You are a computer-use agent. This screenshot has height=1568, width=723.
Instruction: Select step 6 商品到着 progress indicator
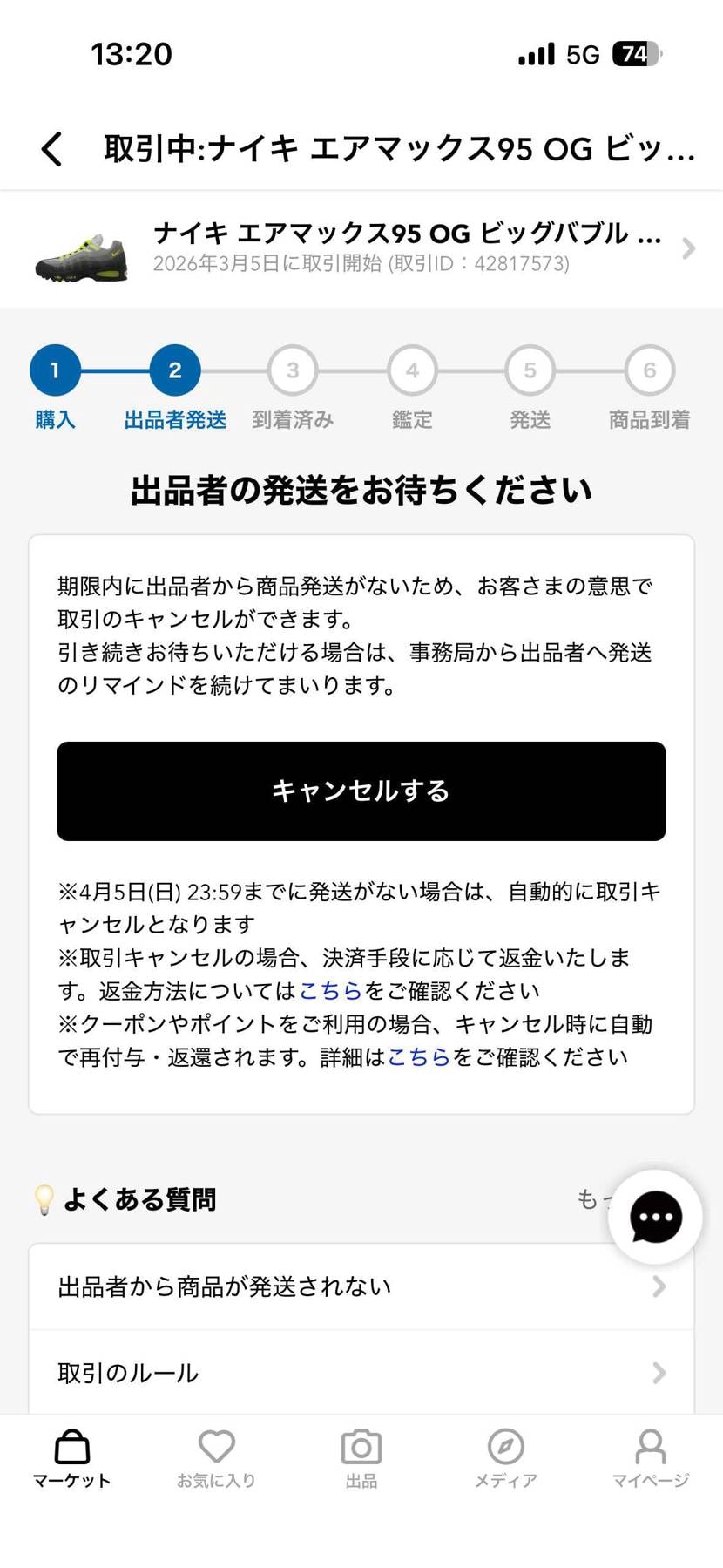point(649,370)
